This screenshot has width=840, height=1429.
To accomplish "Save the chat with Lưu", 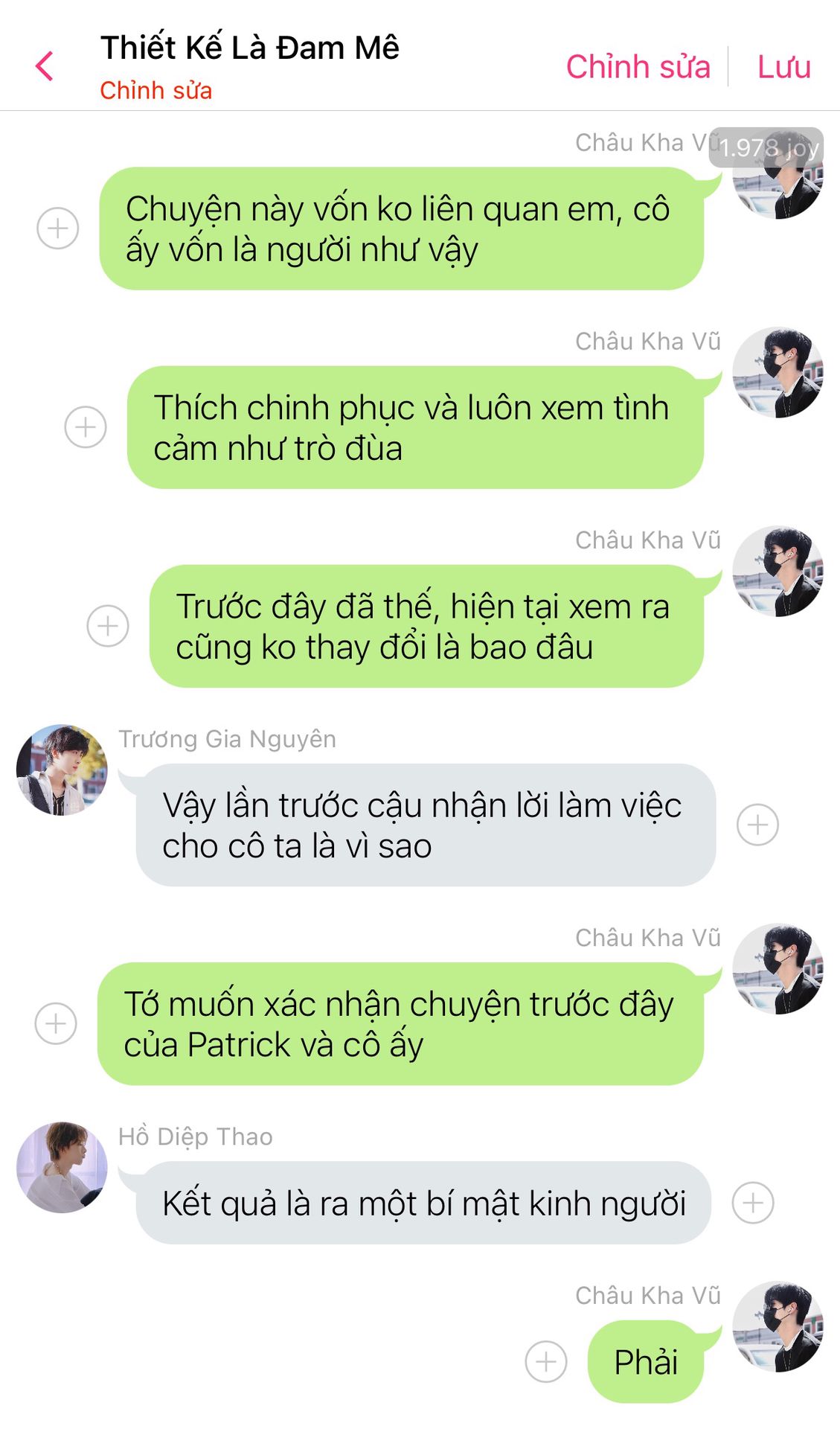I will point(783,67).
